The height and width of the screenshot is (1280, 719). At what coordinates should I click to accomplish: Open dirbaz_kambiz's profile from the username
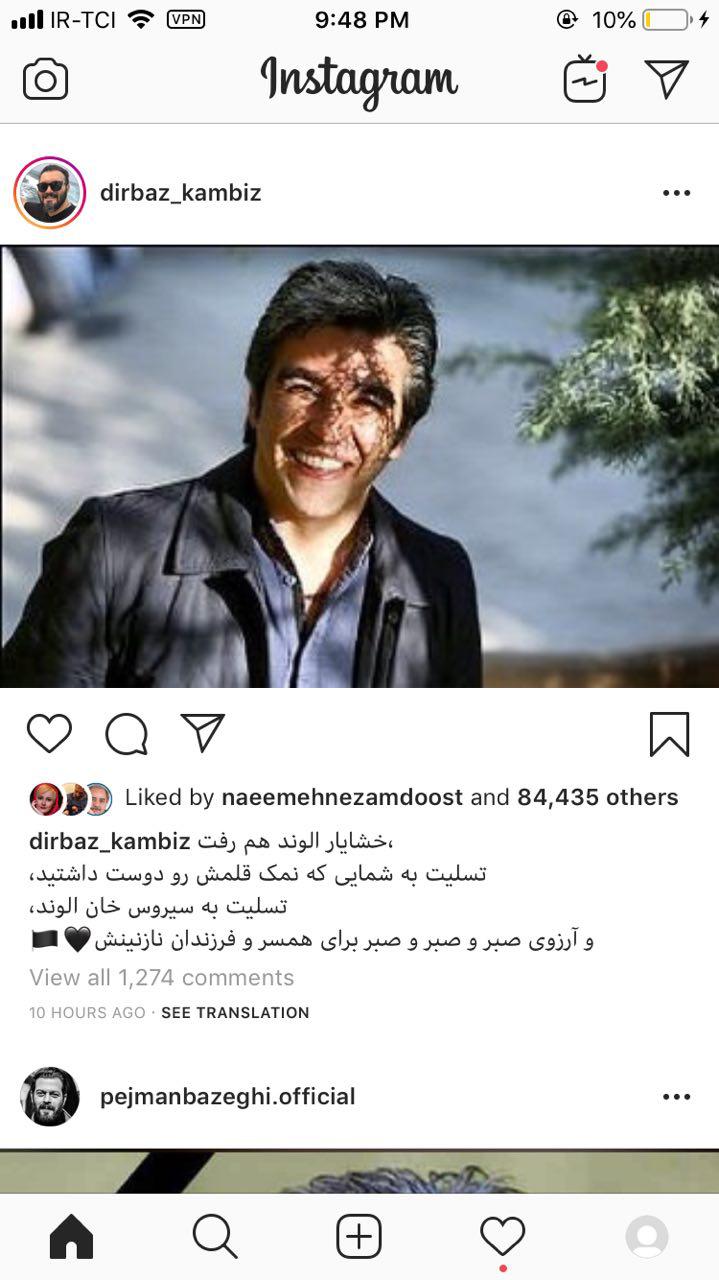180,193
